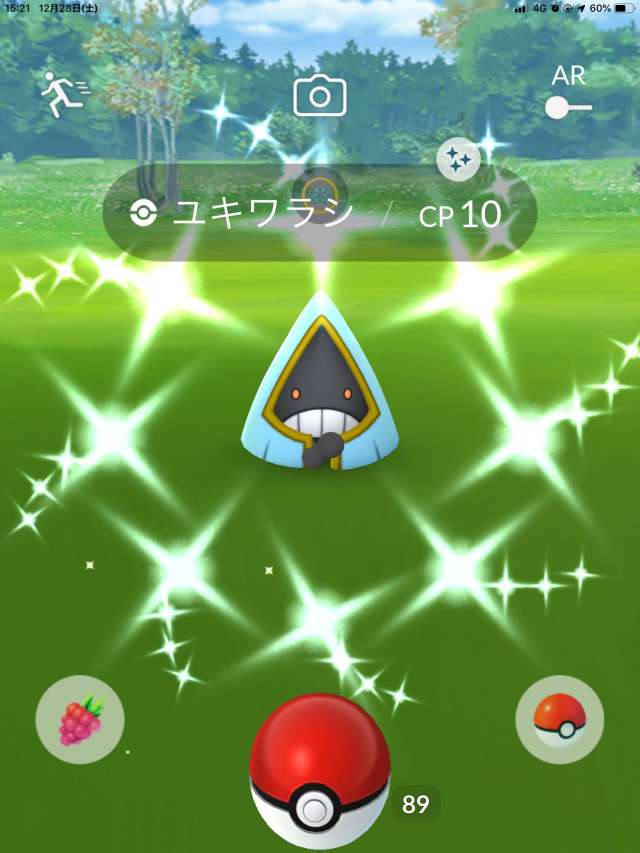640x853 pixels.
Task: Toggle the AR mode switch
Action: point(567,106)
